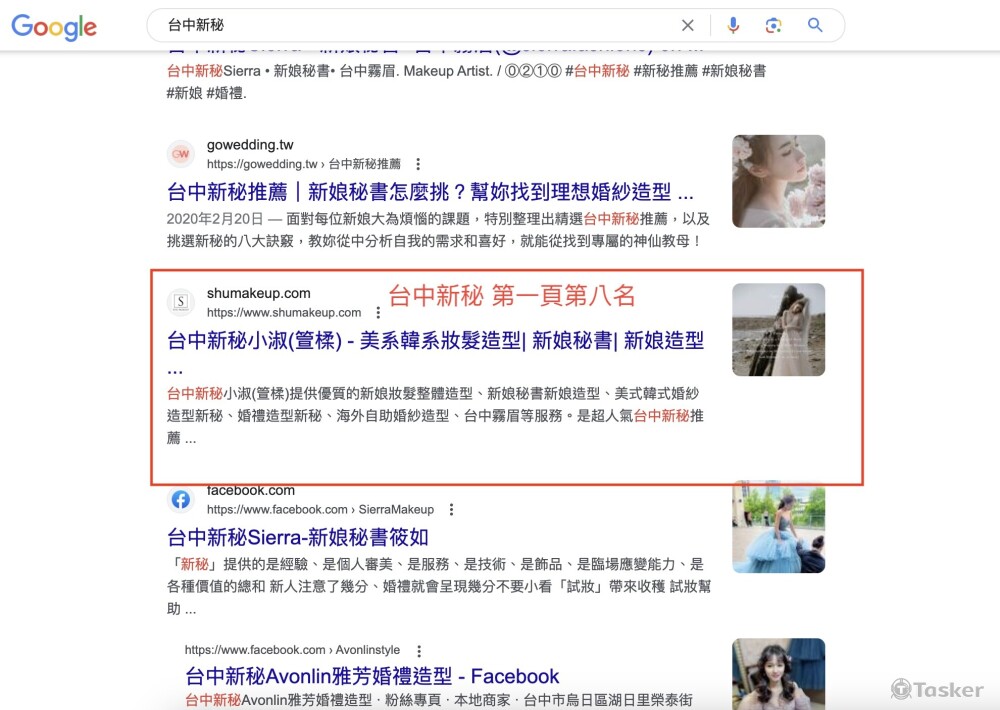Open the more options dots beside the Avonlinstyle URL
The width and height of the screenshot is (1000, 710).
419,651
